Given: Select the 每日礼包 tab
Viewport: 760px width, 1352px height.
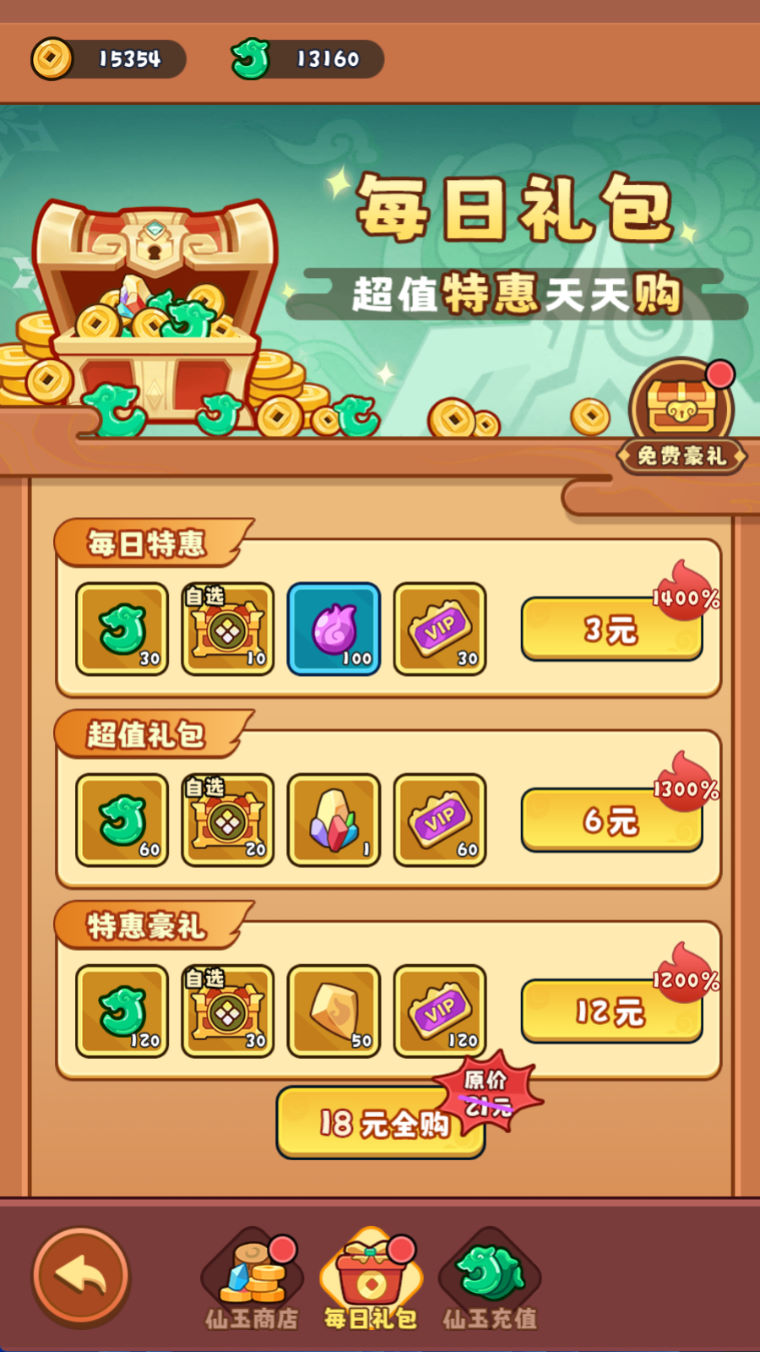Looking at the screenshot, I should tap(370, 1280).
